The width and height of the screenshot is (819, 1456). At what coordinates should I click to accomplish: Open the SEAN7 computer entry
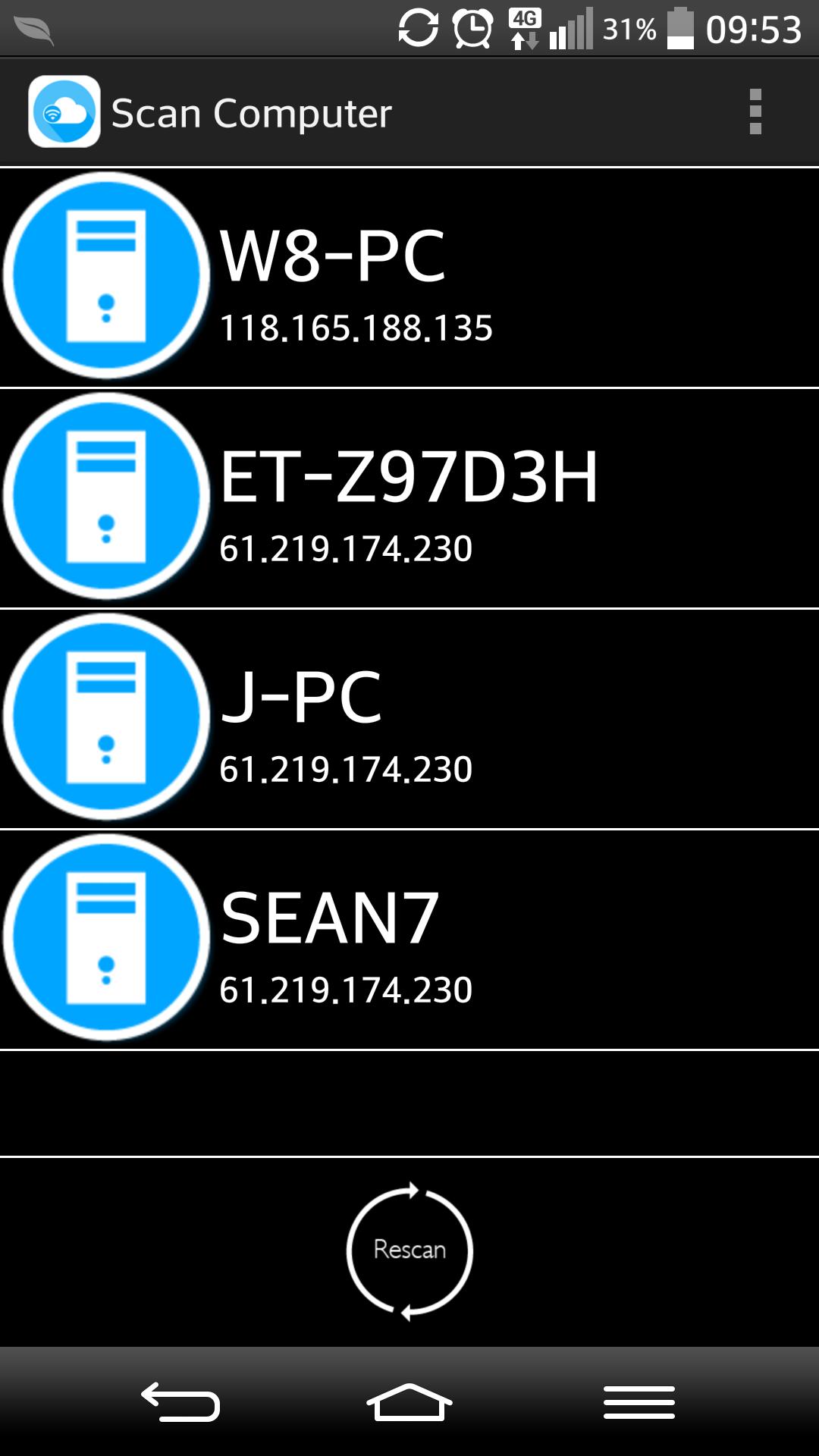409,940
